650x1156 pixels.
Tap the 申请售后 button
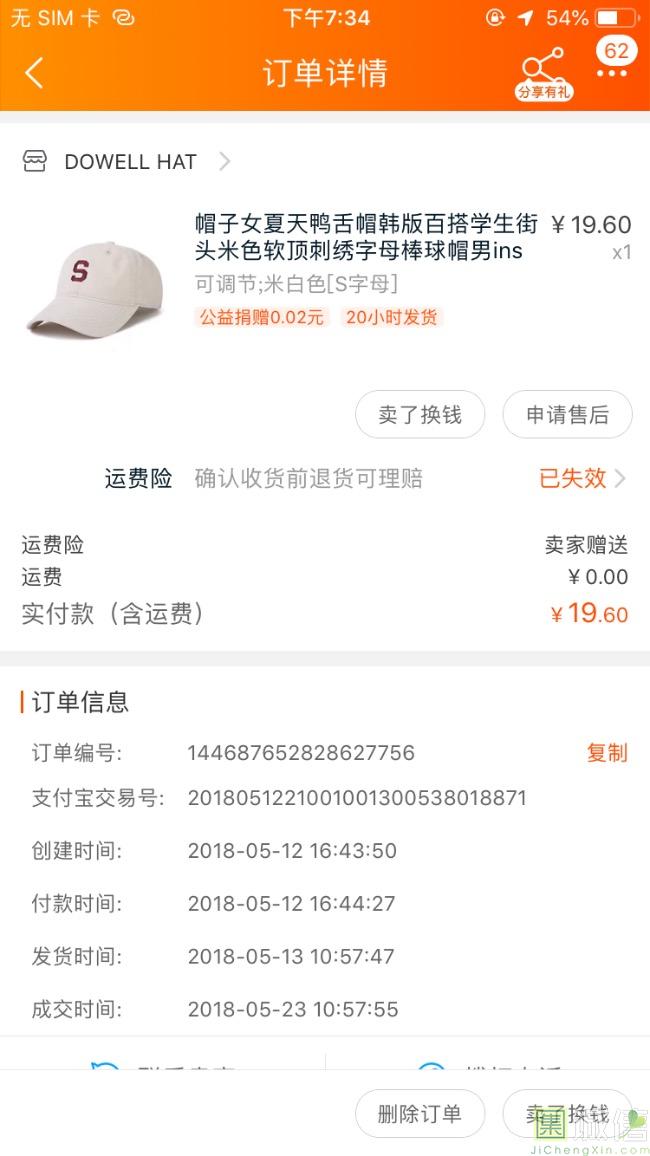click(x=567, y=415)
